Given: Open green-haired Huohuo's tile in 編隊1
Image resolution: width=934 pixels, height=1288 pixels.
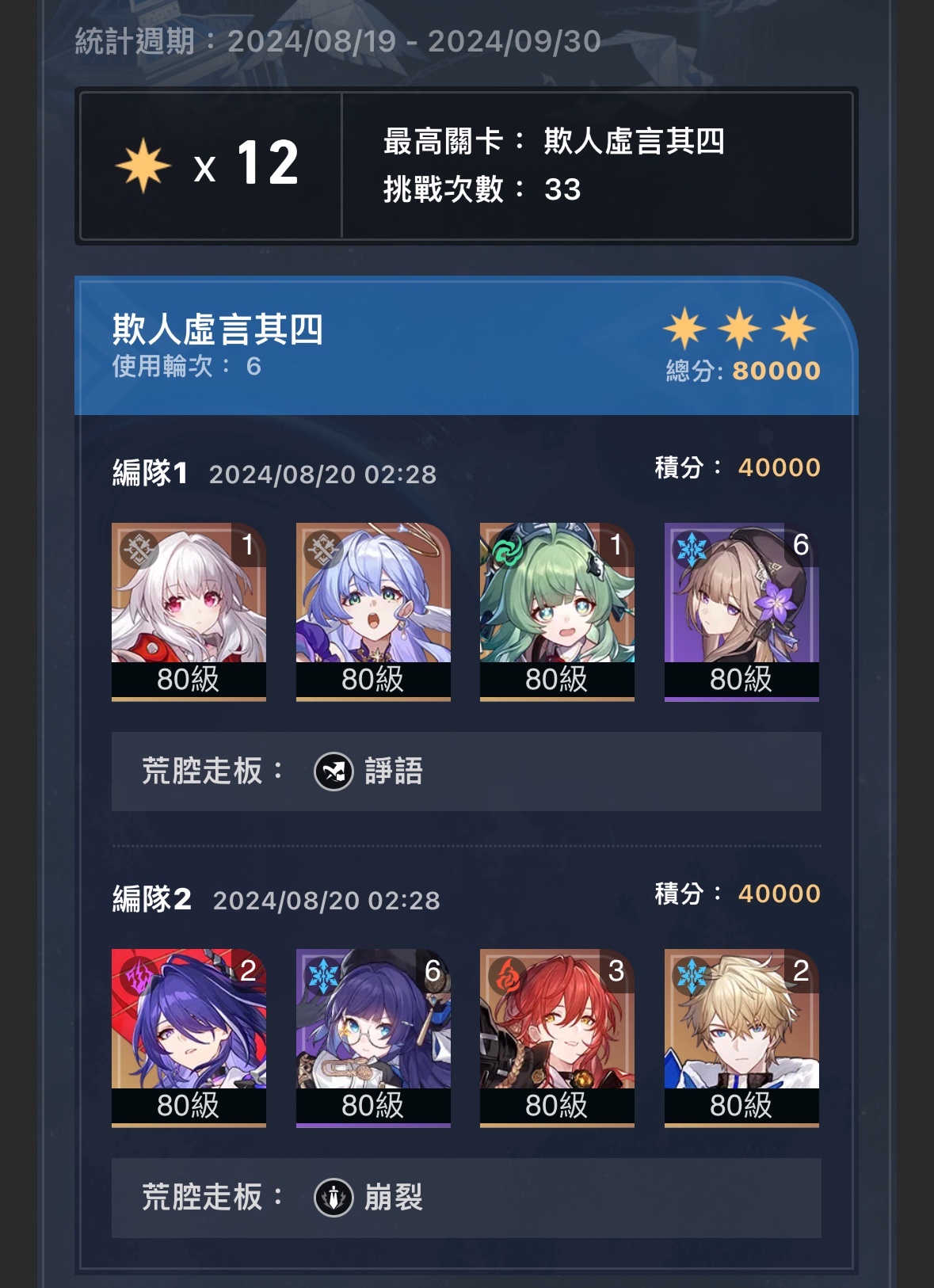Looking at the screenshot, I should coord(557,610).
